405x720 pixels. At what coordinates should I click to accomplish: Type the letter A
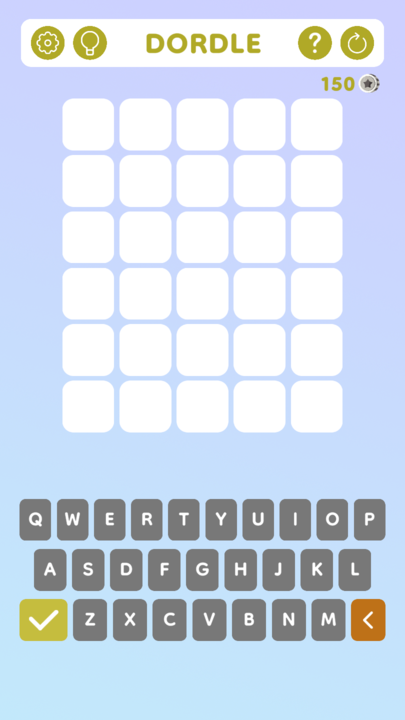tap(50, 570)
